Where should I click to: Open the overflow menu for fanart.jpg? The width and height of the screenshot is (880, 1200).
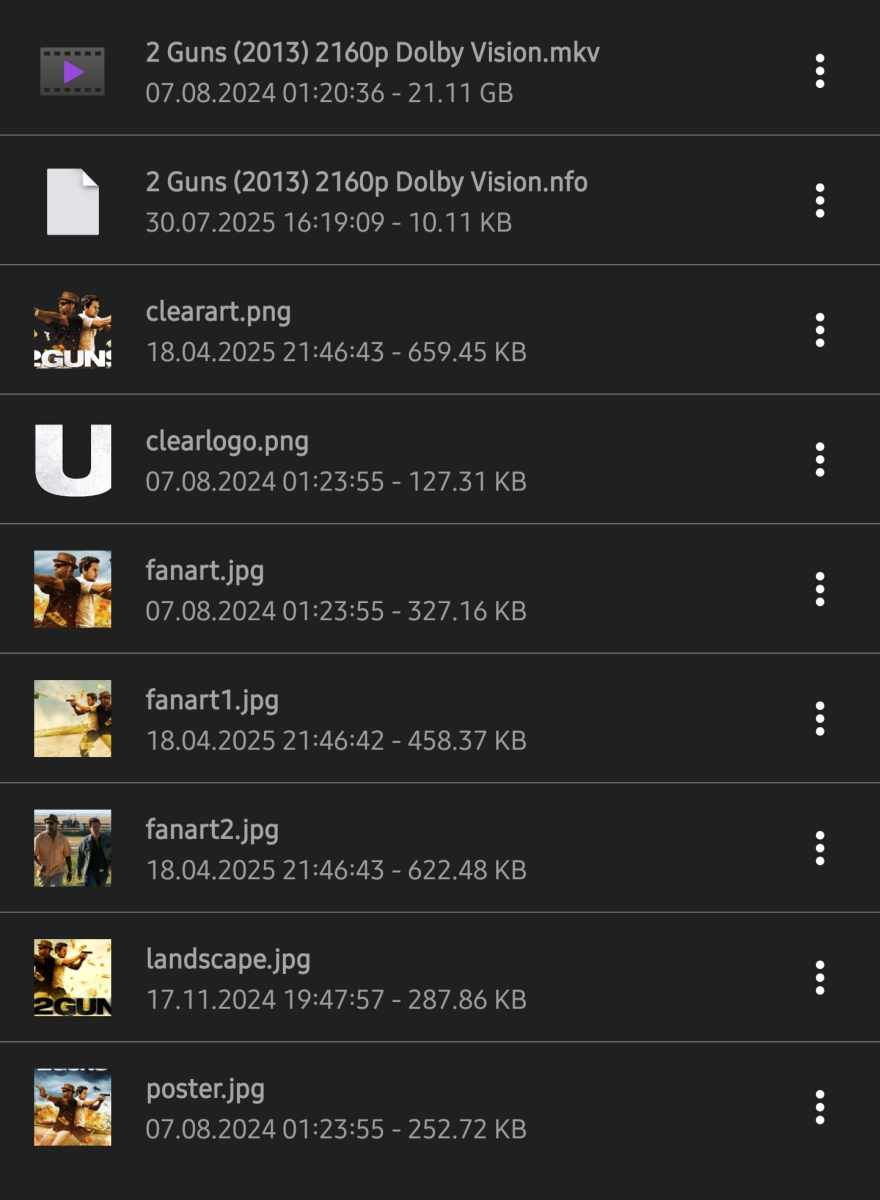point(820,587)
